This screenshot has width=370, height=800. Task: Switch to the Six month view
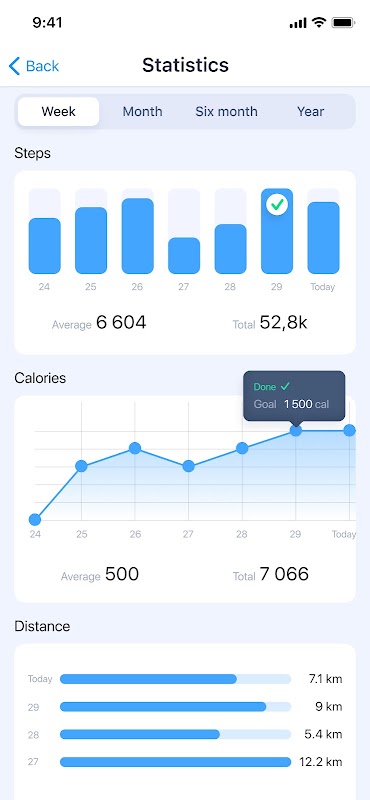click(x=226, y=111)
